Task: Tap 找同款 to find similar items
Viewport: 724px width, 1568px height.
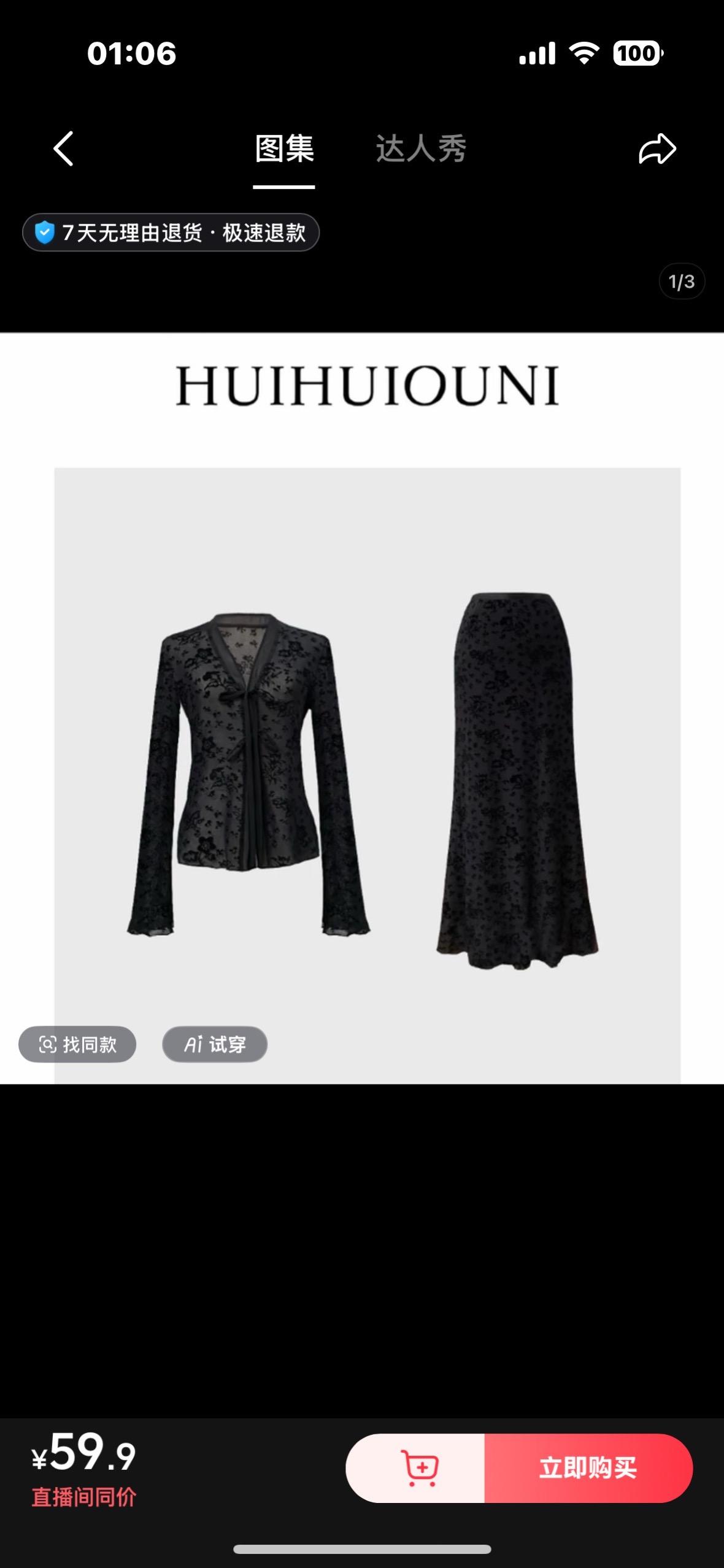Action: point(77,1044)
